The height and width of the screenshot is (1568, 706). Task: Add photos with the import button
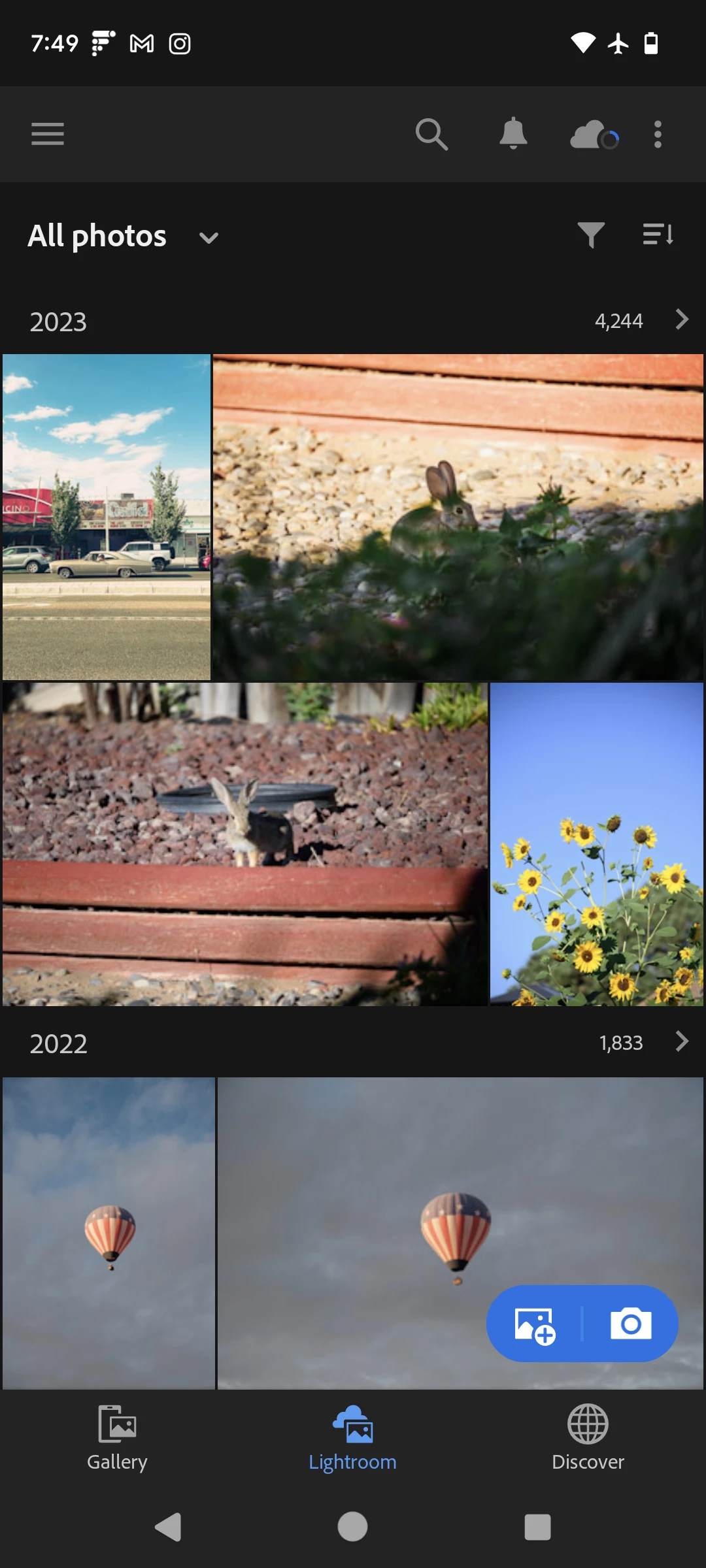535,1324
